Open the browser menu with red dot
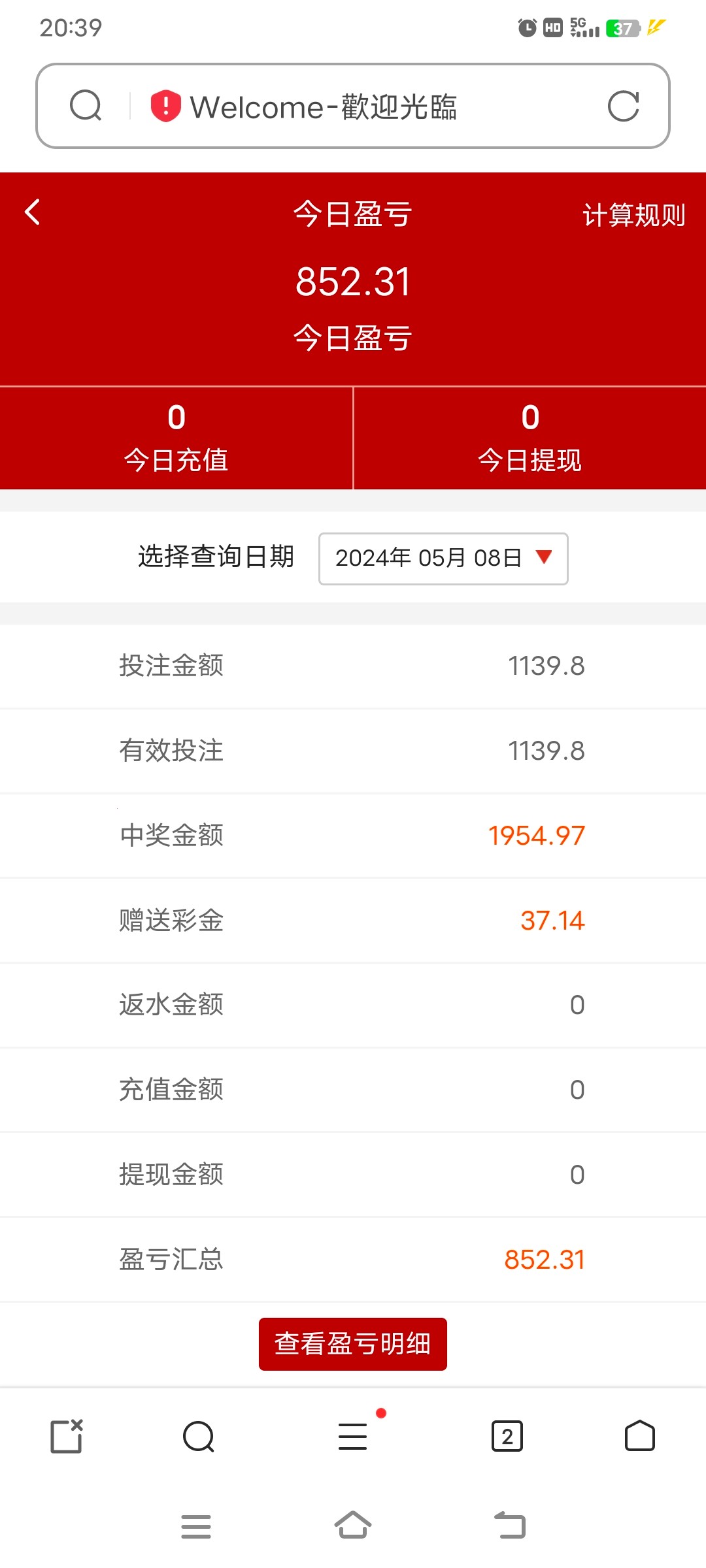Image resolution: width=706 pixels, height=1568 pixels. 353,1437
